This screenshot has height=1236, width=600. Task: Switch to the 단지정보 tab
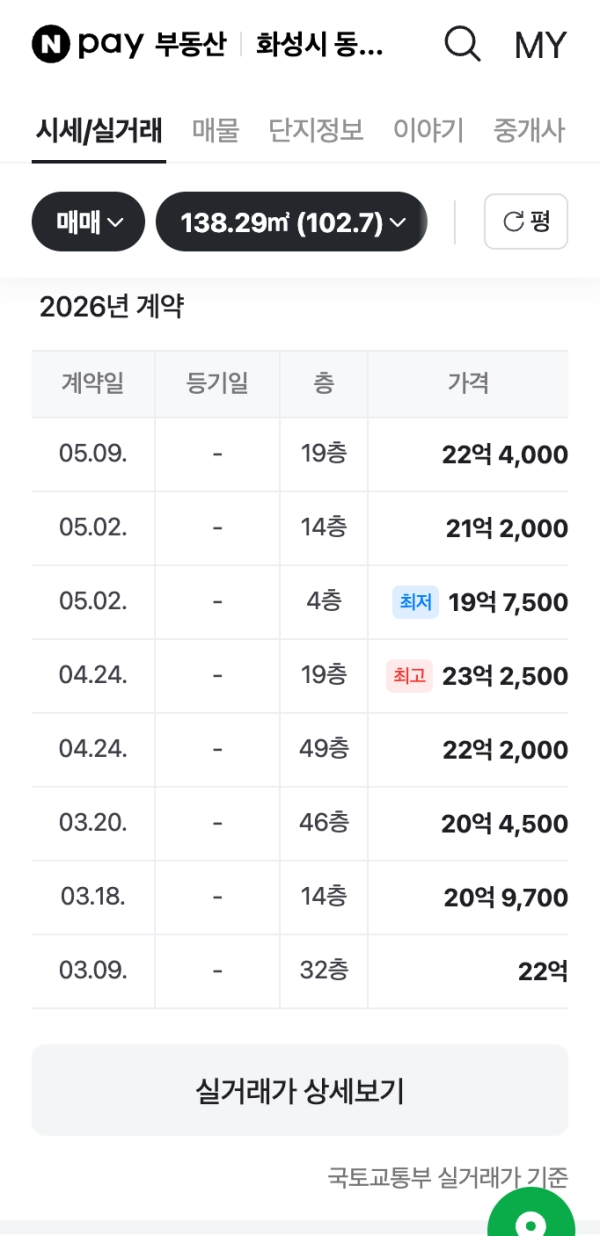[316, 130]
